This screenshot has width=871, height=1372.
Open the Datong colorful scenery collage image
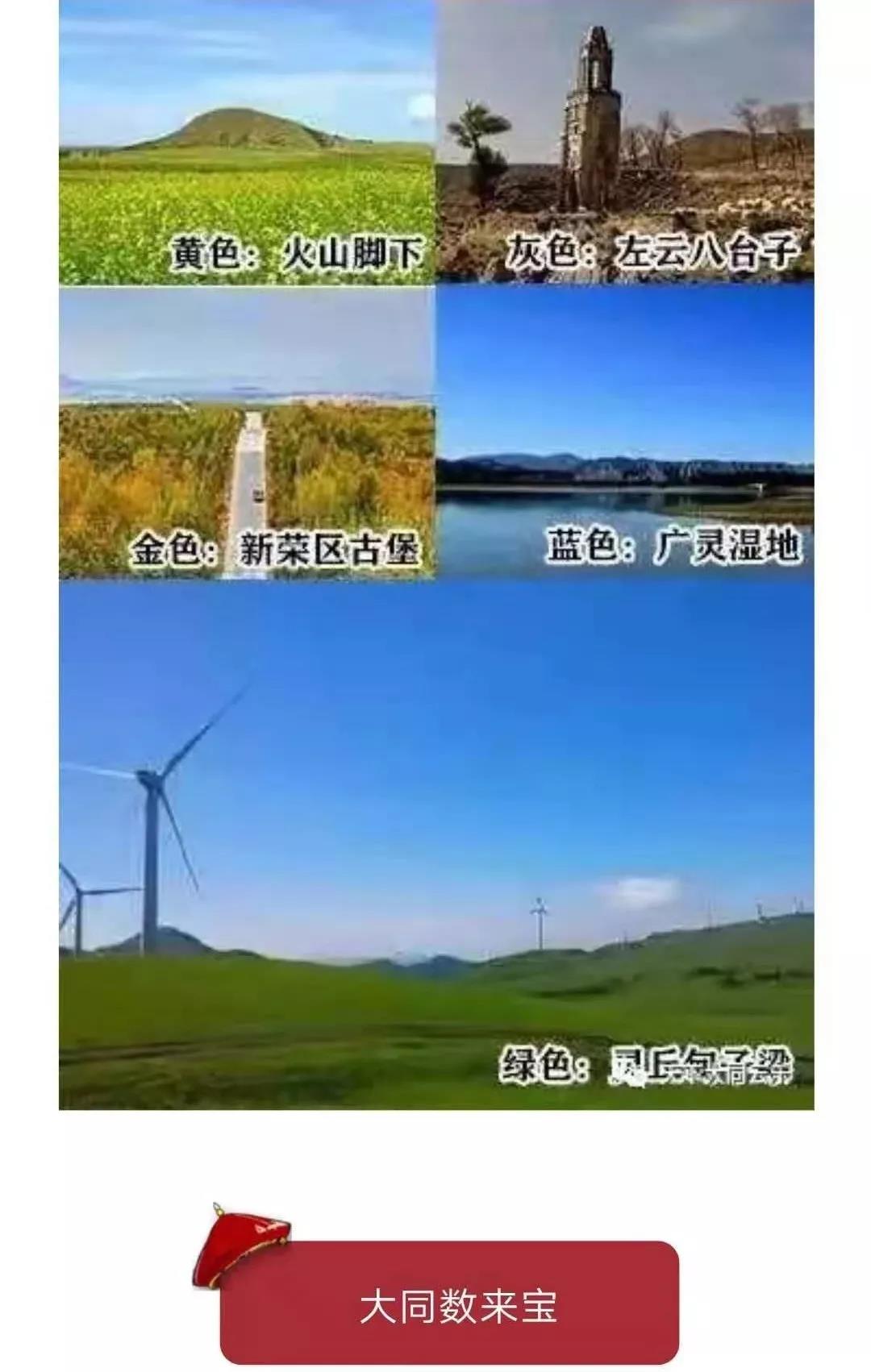436,555
